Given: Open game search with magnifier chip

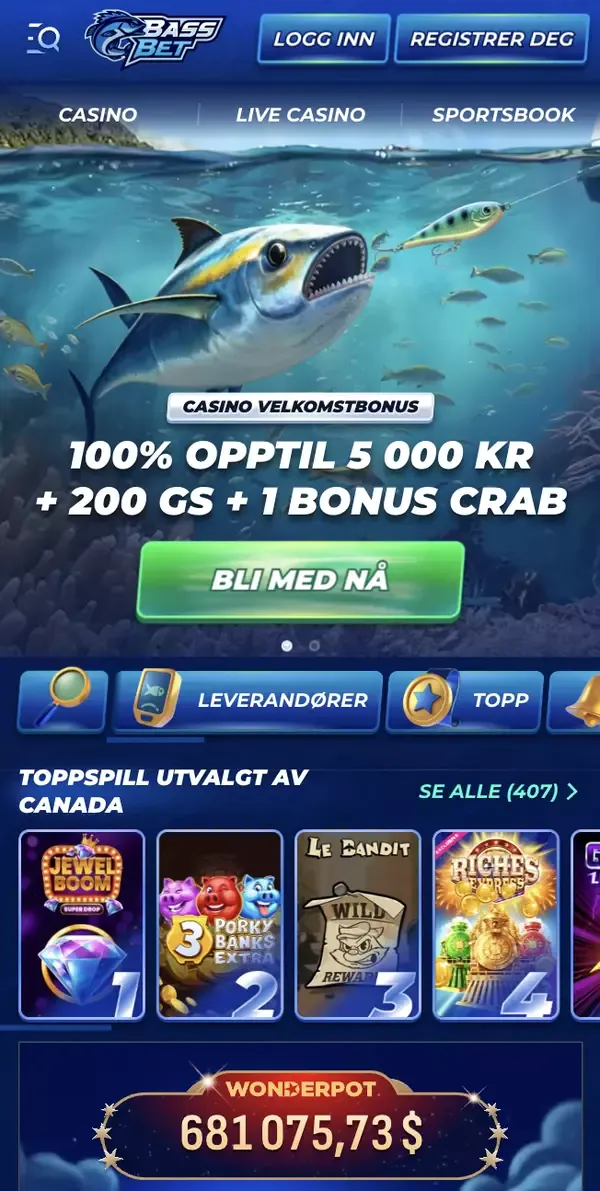Looking at the screenshot, I should [62, 700].
